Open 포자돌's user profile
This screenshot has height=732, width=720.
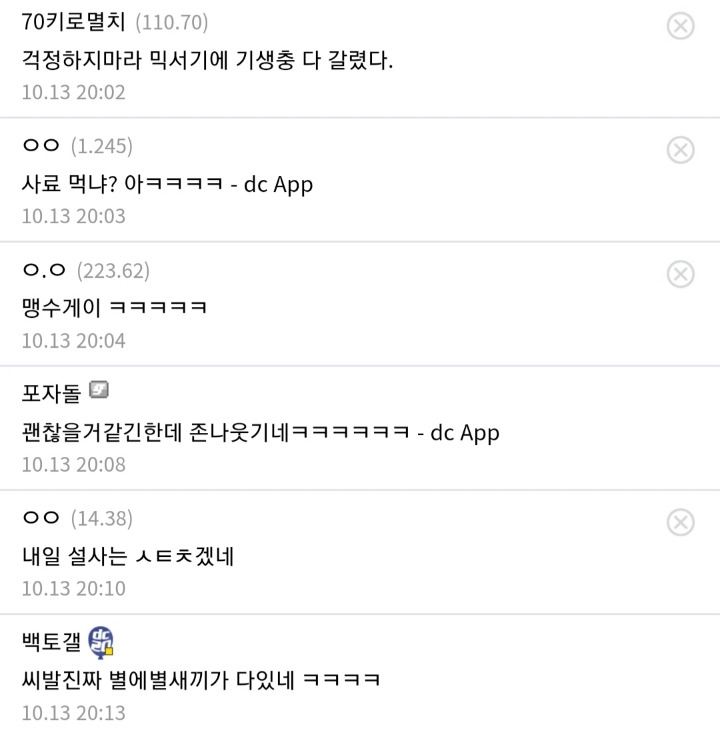(x=50, y=394)
